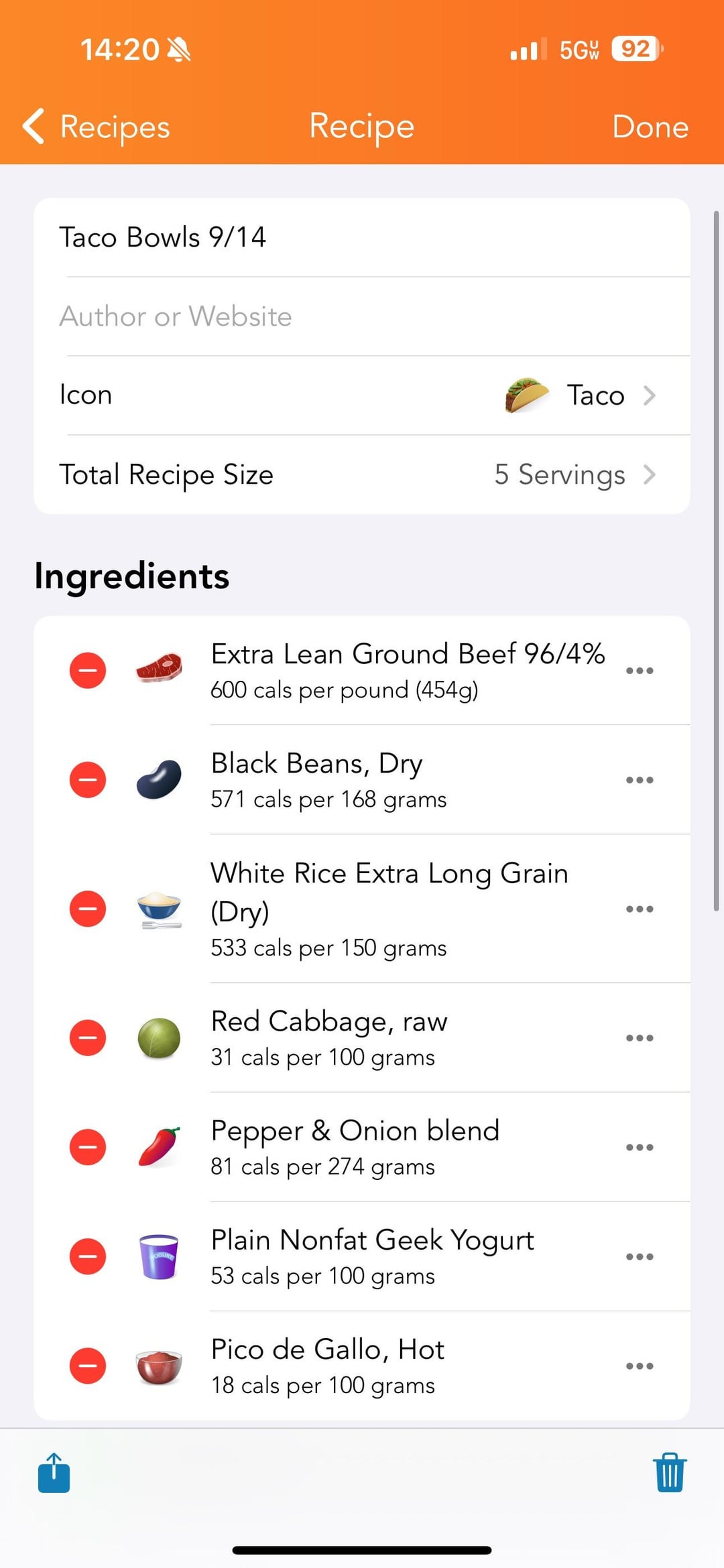The height and width of the screenshot is (1568, 724).
Task: Remove White Rice Extra Long Grain ingredient
Action: coord(88,909)
